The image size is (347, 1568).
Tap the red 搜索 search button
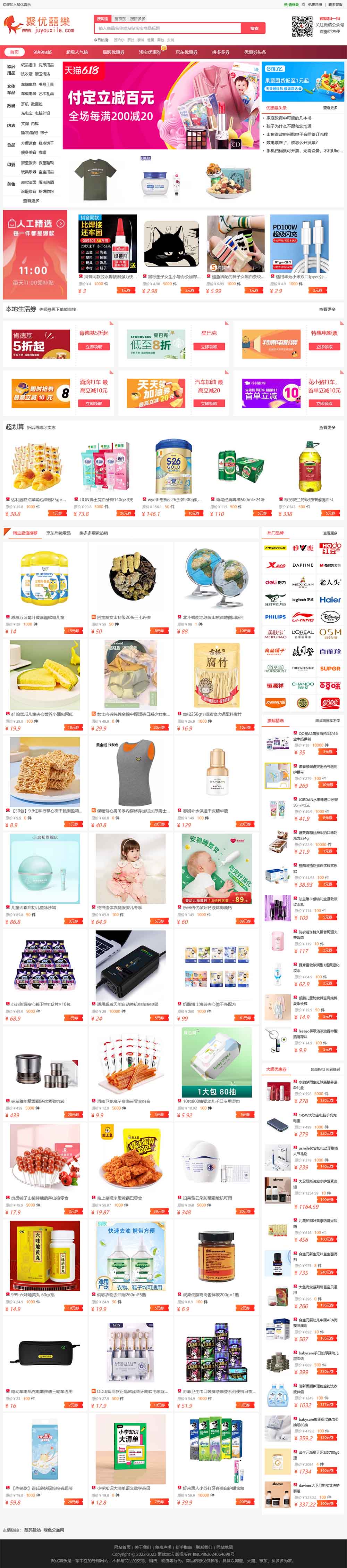point(254,28)
